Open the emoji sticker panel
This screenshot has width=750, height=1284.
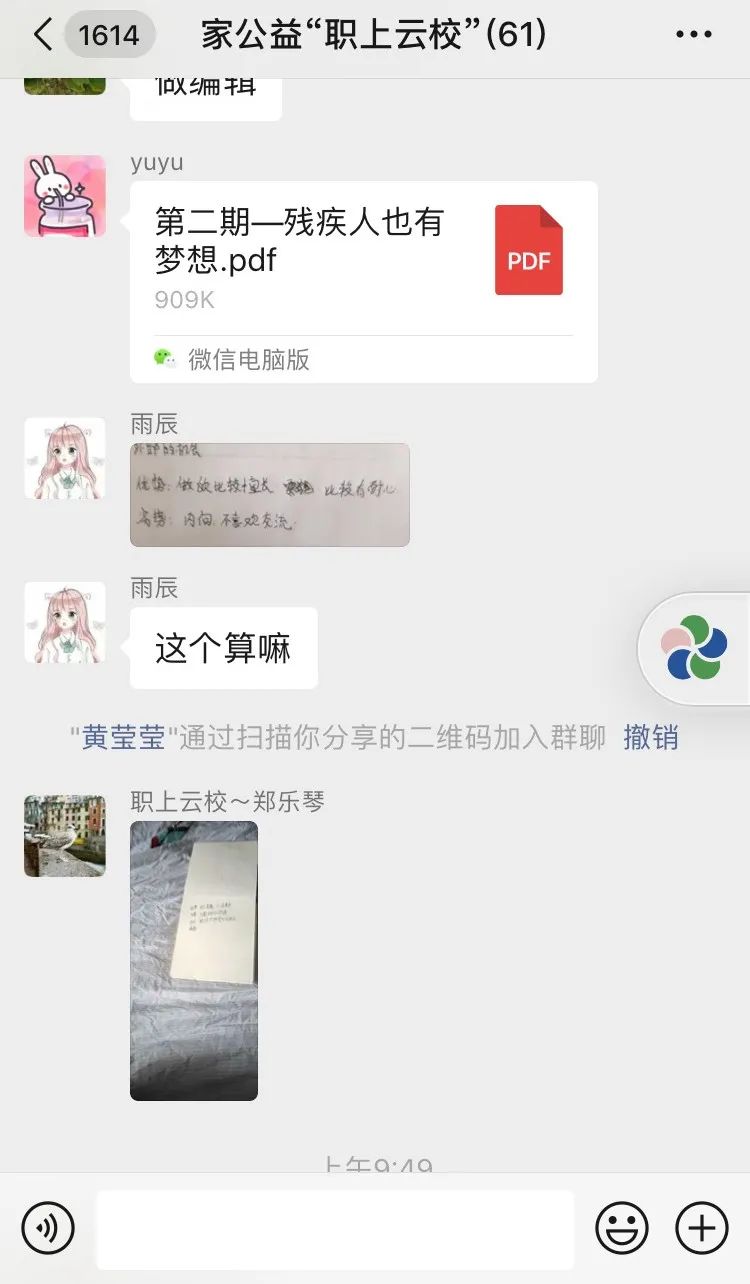(x=622, y=1227)
